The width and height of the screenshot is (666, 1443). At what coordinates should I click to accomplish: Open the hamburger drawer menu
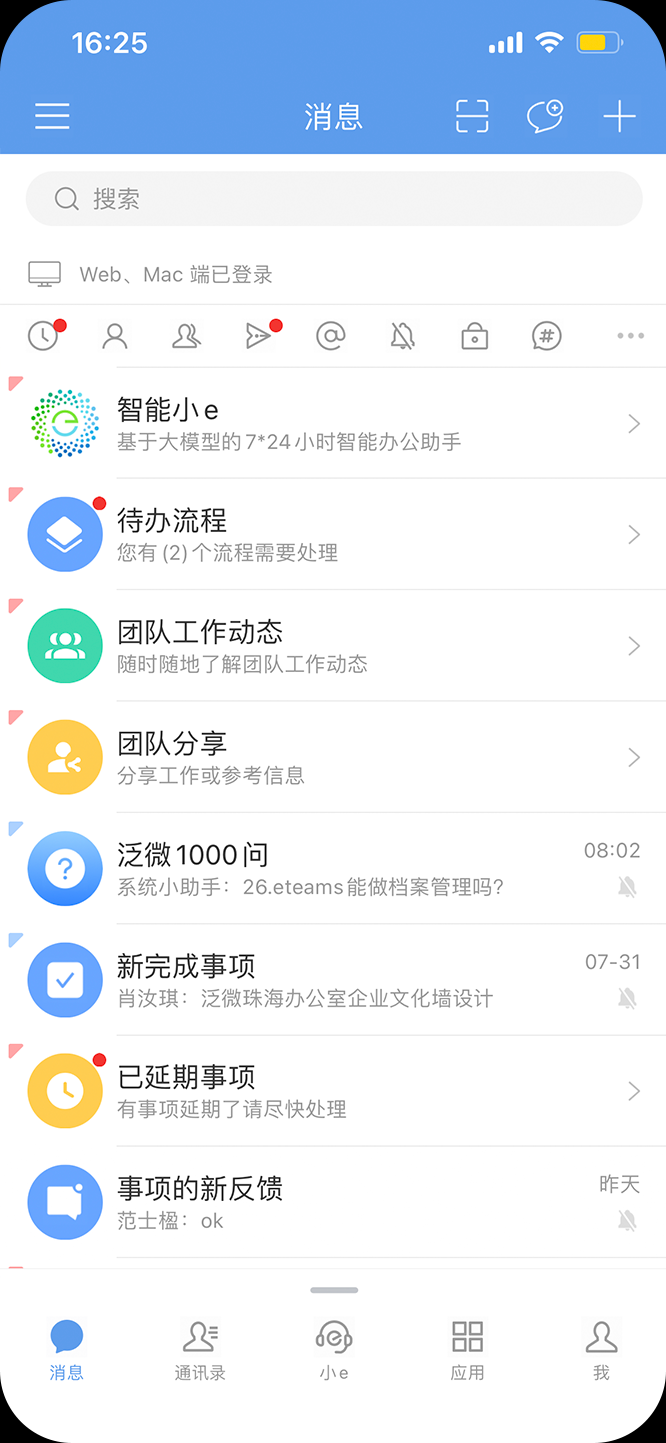tap(52, 117)
